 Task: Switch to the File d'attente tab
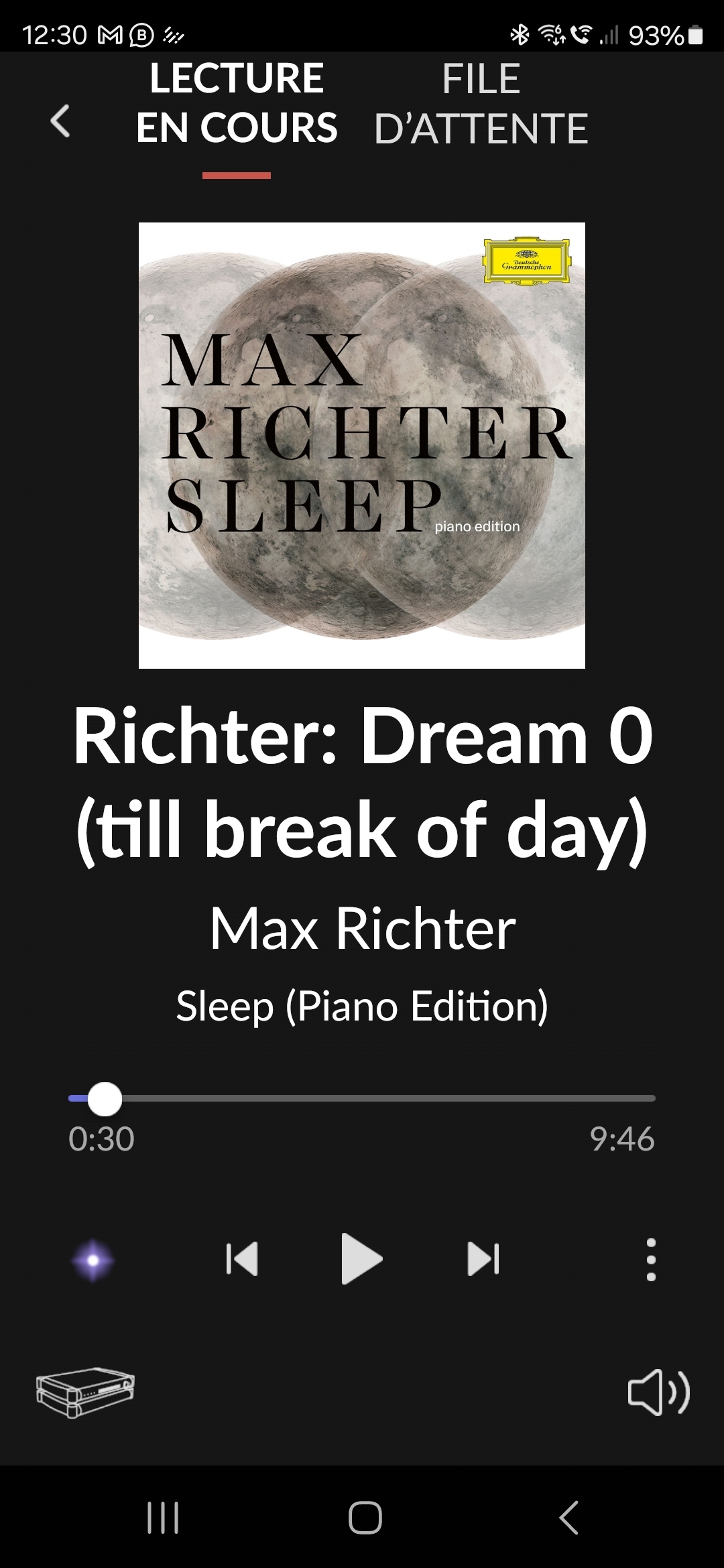click(481, 103)
